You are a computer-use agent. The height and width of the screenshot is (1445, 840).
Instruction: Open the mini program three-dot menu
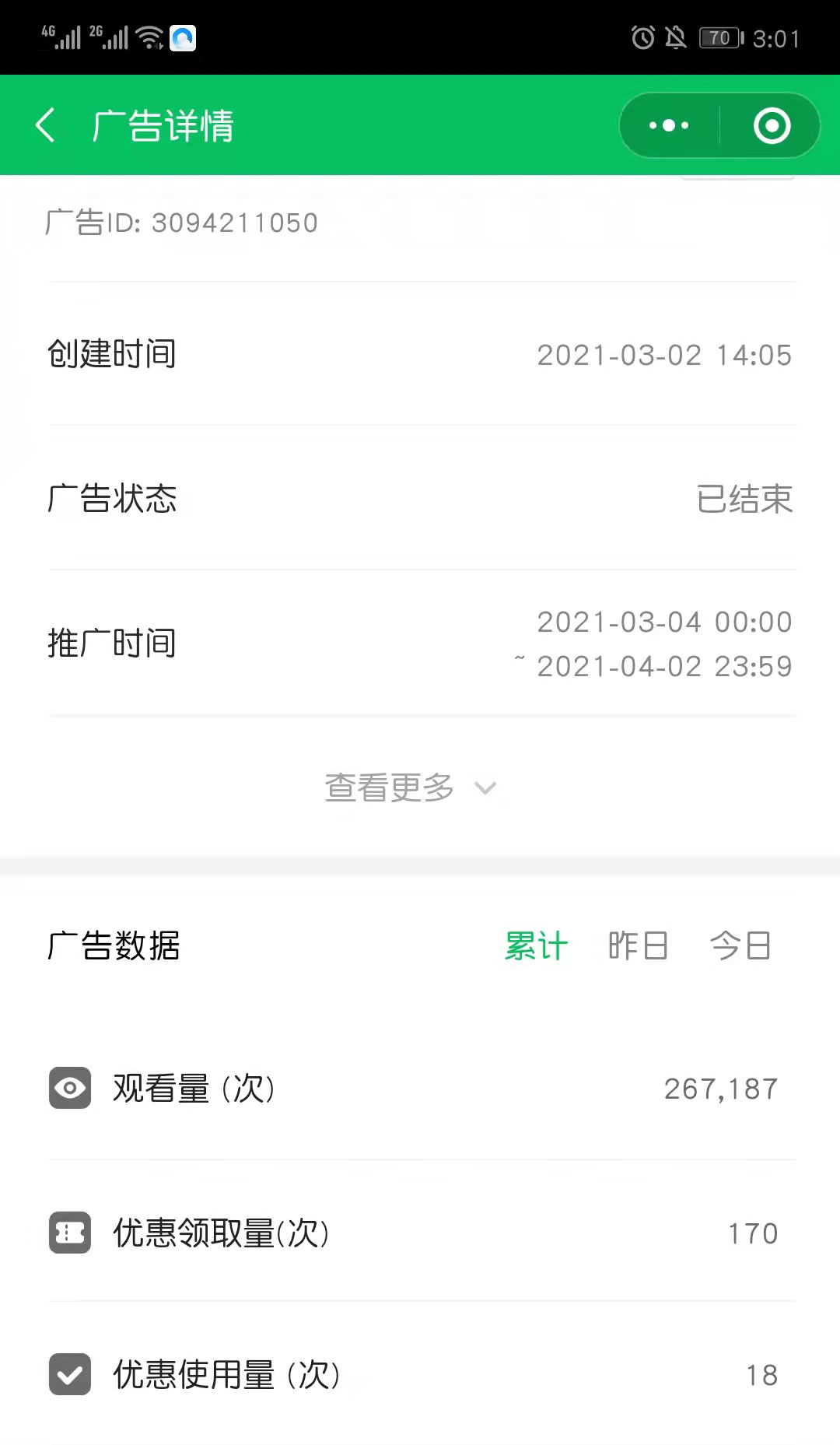tap(669, 125)
